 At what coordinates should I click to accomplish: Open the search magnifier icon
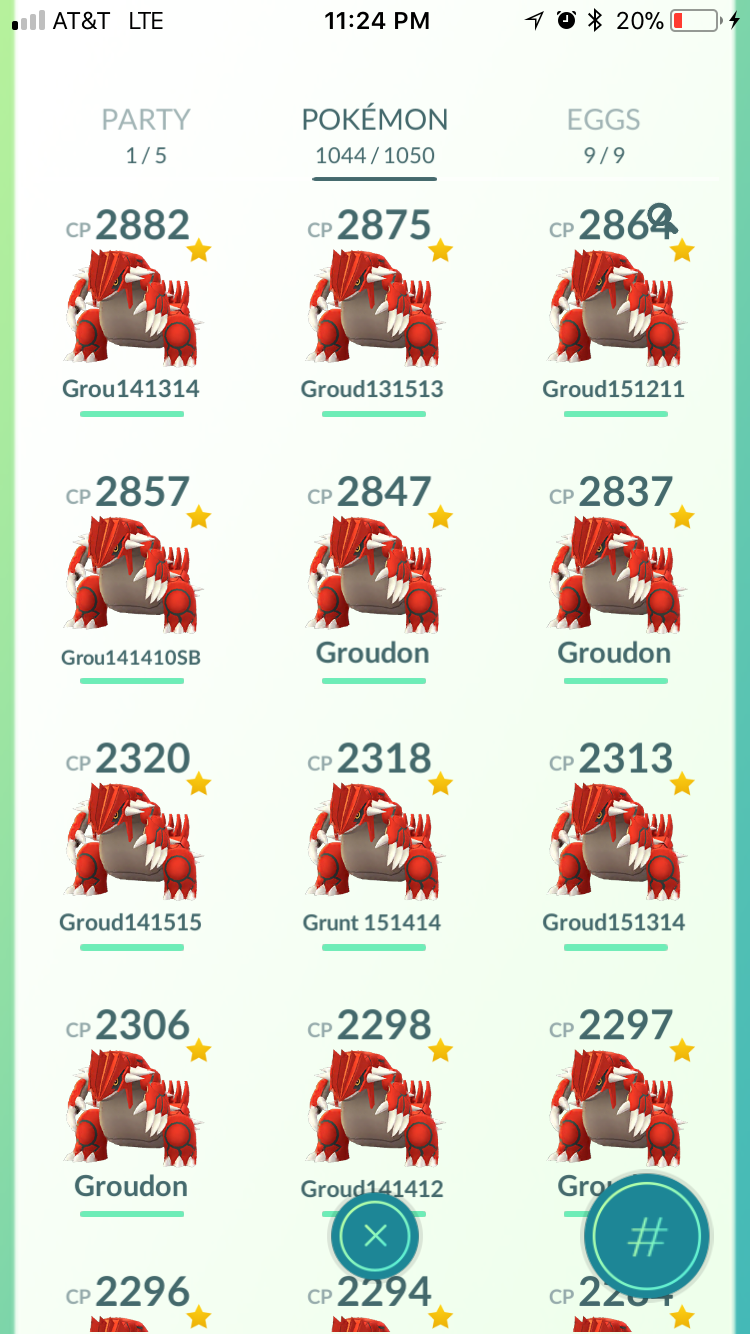point(663,218)
